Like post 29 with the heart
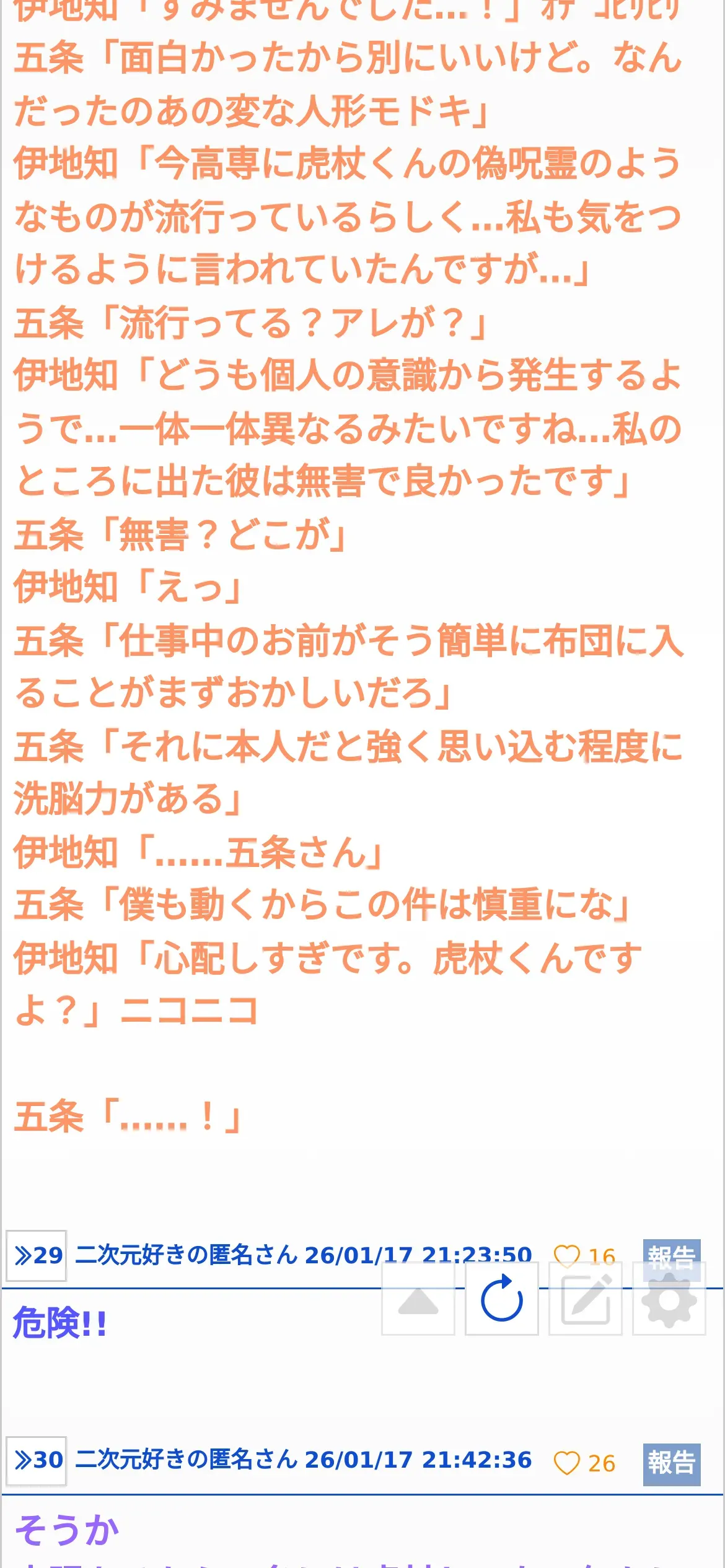 coord(566,1255)
